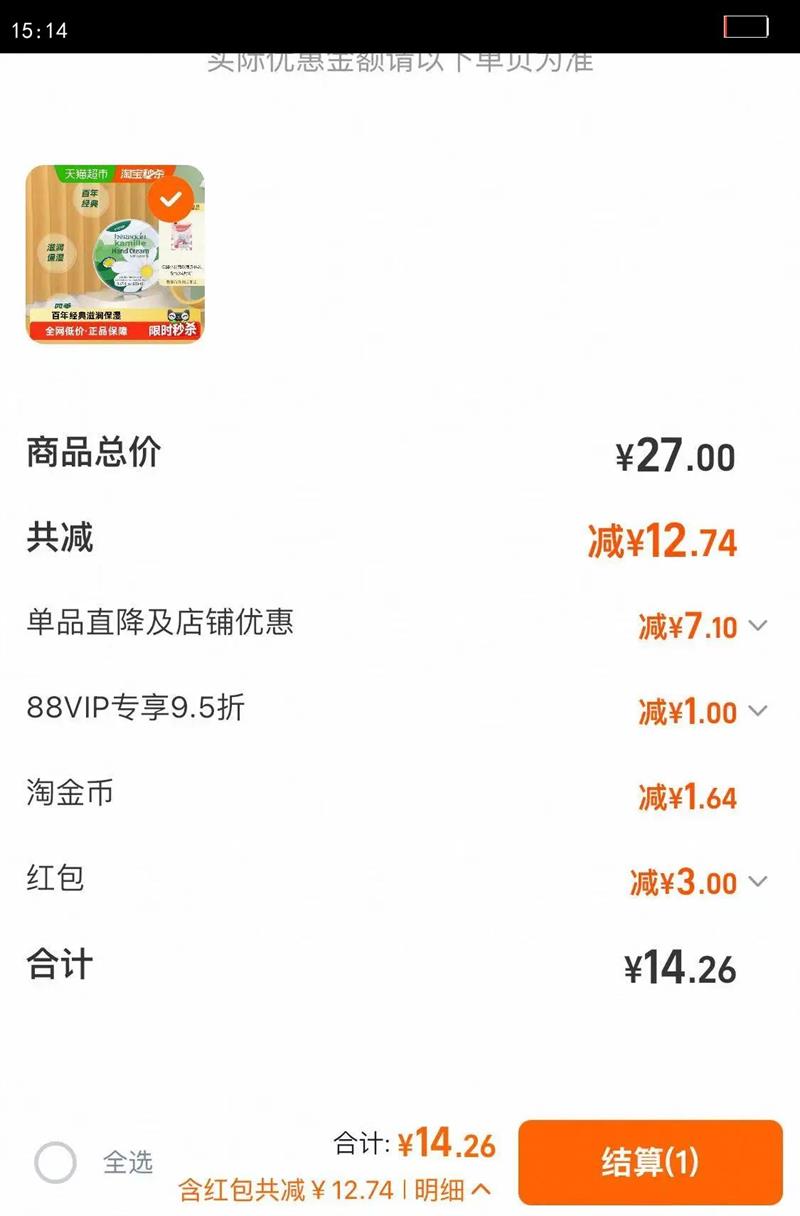This screenshot has height=1216, width=800.
Task: Select the 全选 radio button
Action: tap(55, 1163)
